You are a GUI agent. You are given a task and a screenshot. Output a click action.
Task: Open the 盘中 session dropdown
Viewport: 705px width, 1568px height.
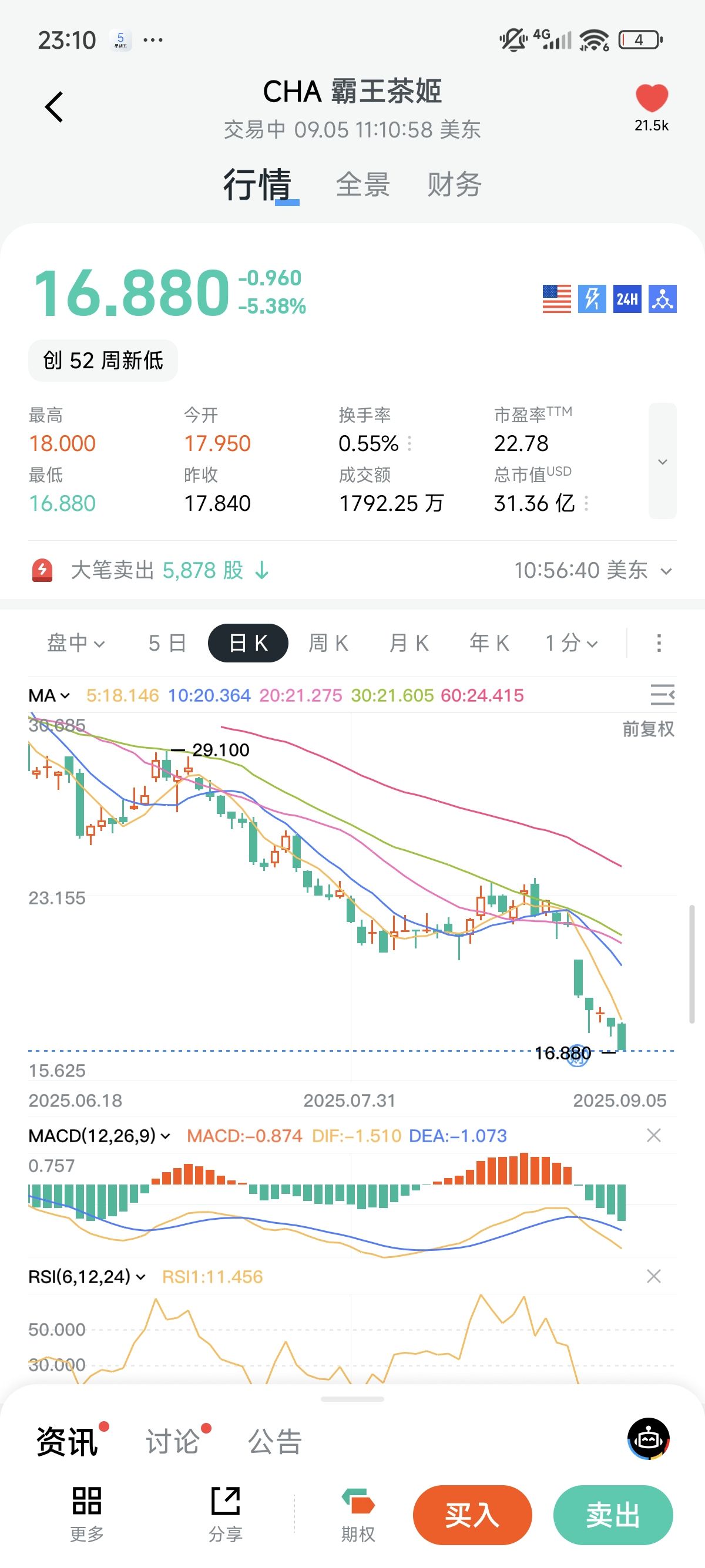pyautogui.click(x=76, y=643)
